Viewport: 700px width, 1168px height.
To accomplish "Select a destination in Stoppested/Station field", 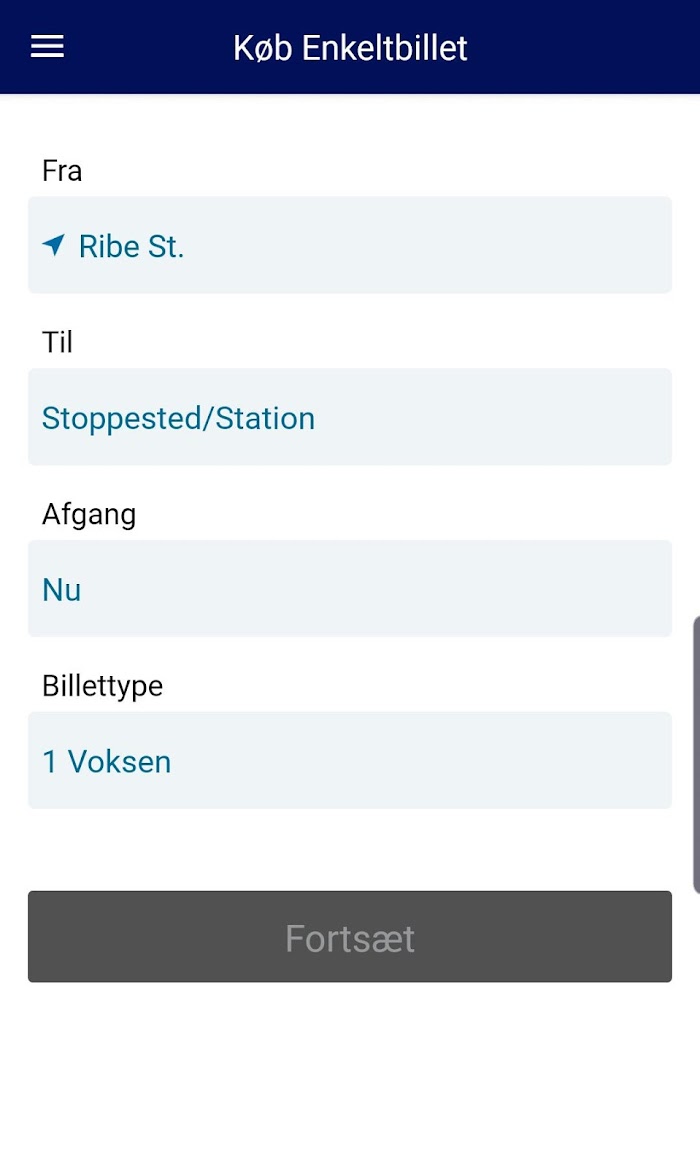I will point(350,417).
